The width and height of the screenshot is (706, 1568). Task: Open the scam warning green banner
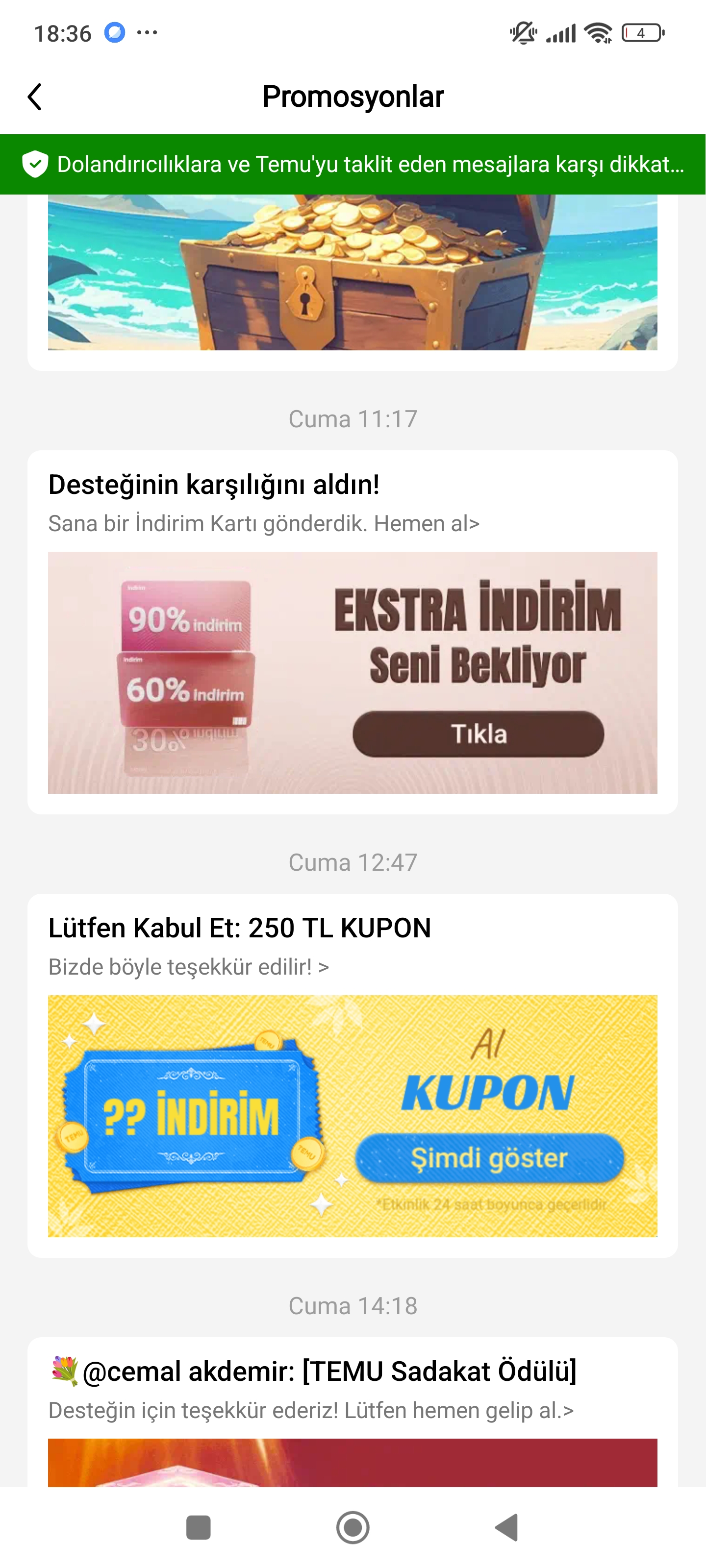click(353, 164)
